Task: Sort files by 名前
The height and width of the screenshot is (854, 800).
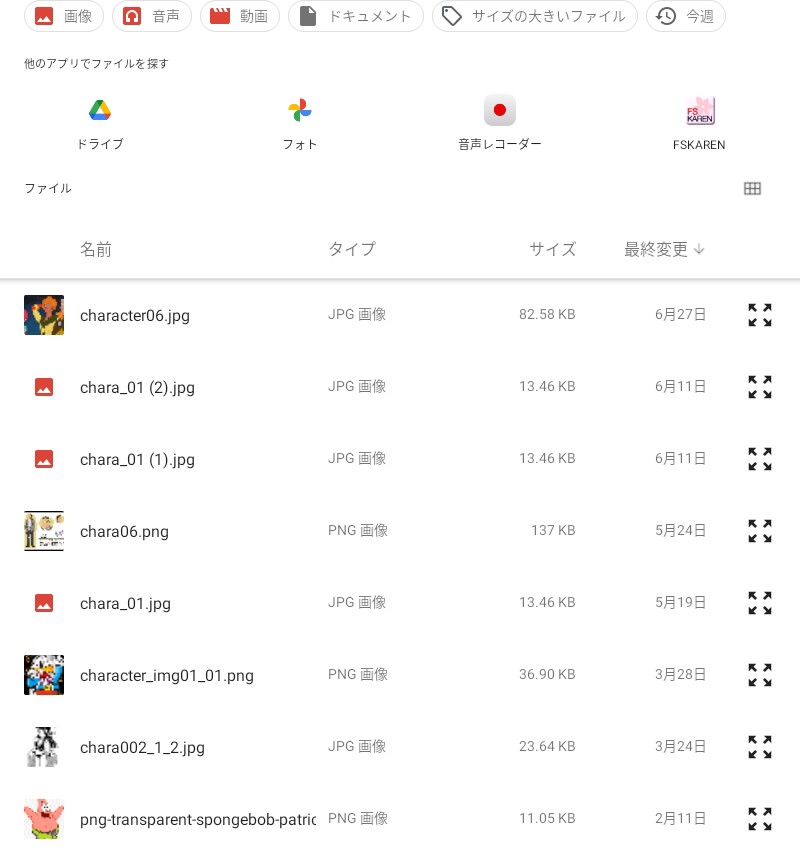Action: coord(96,249)
